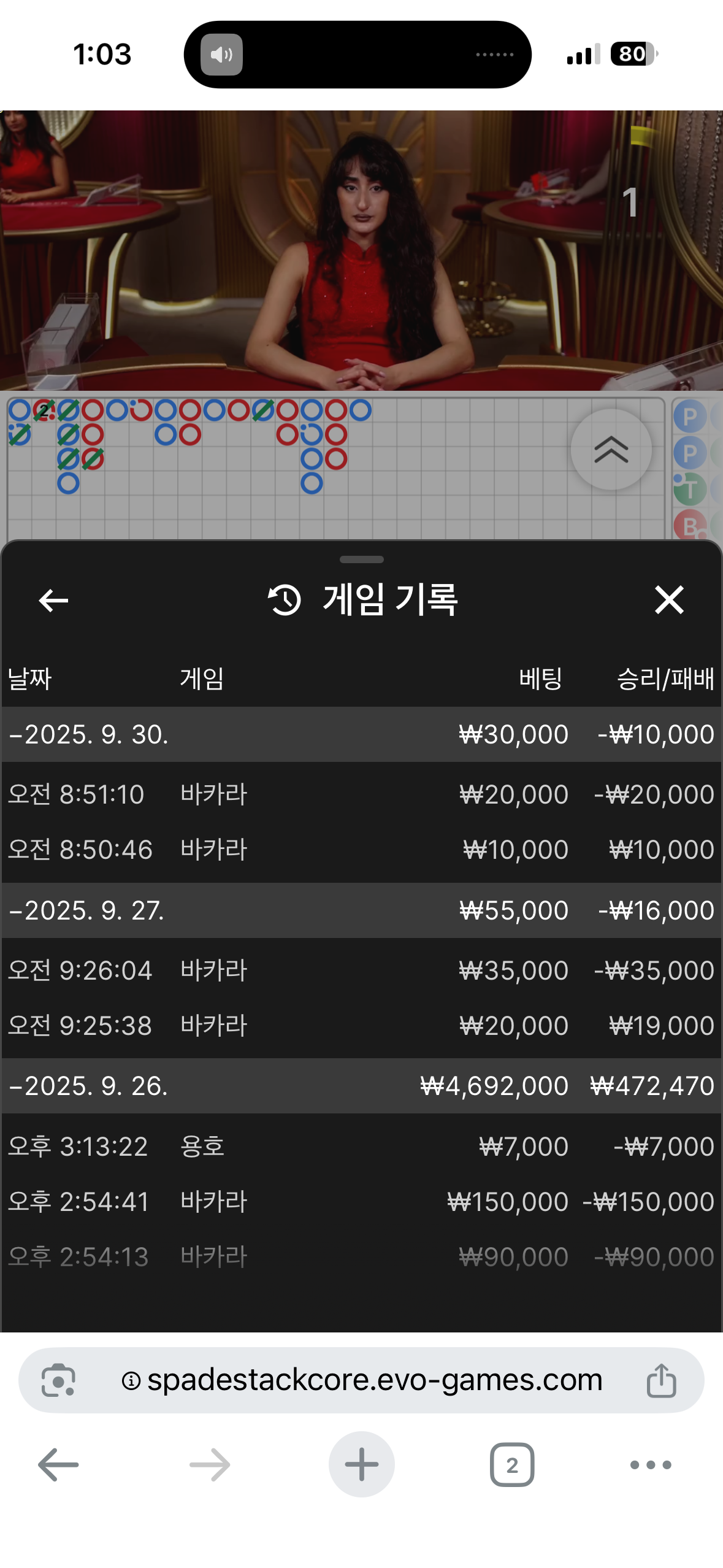Go back from the game history panel
The height and width of the screenshot is (1568, 723).
coord(53,600)
